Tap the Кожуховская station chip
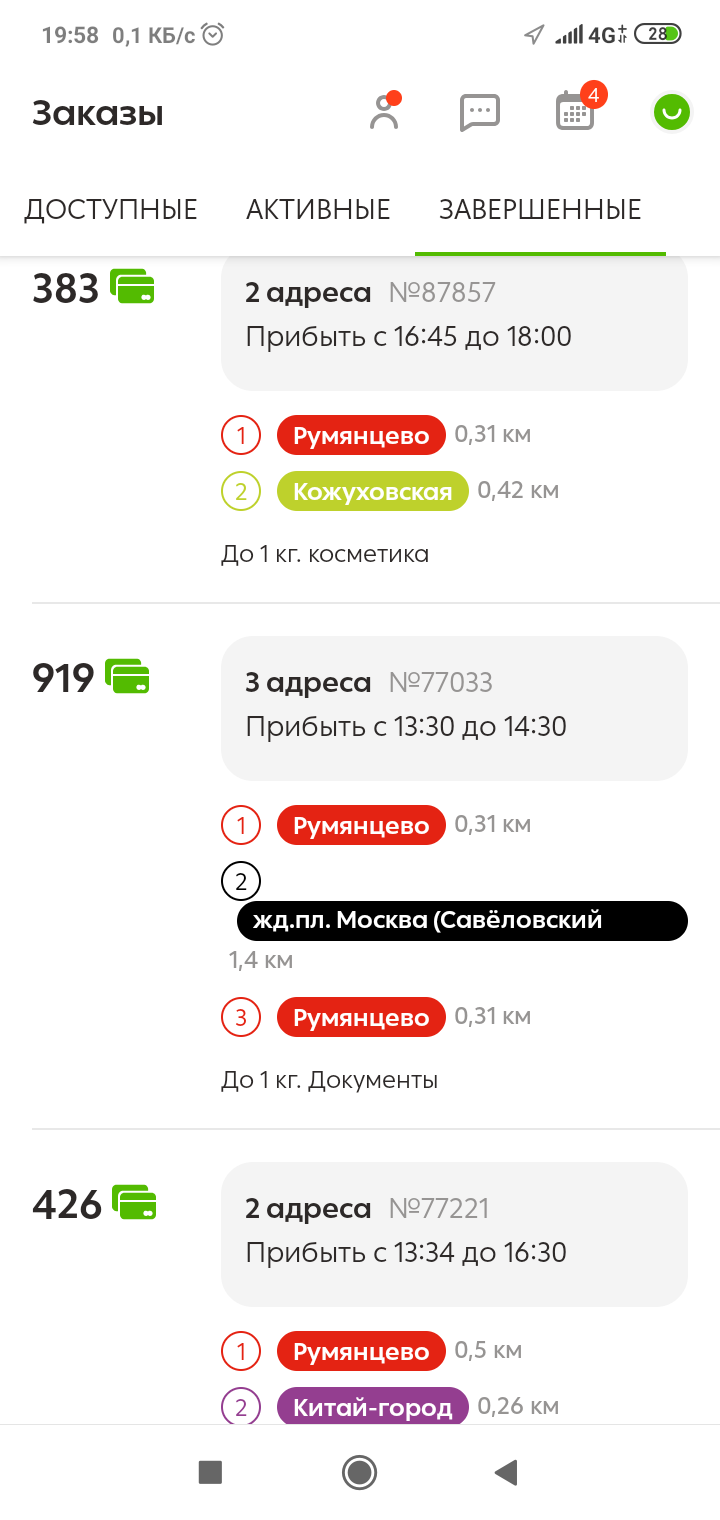The image size is (720, 1520). (372, 491)
